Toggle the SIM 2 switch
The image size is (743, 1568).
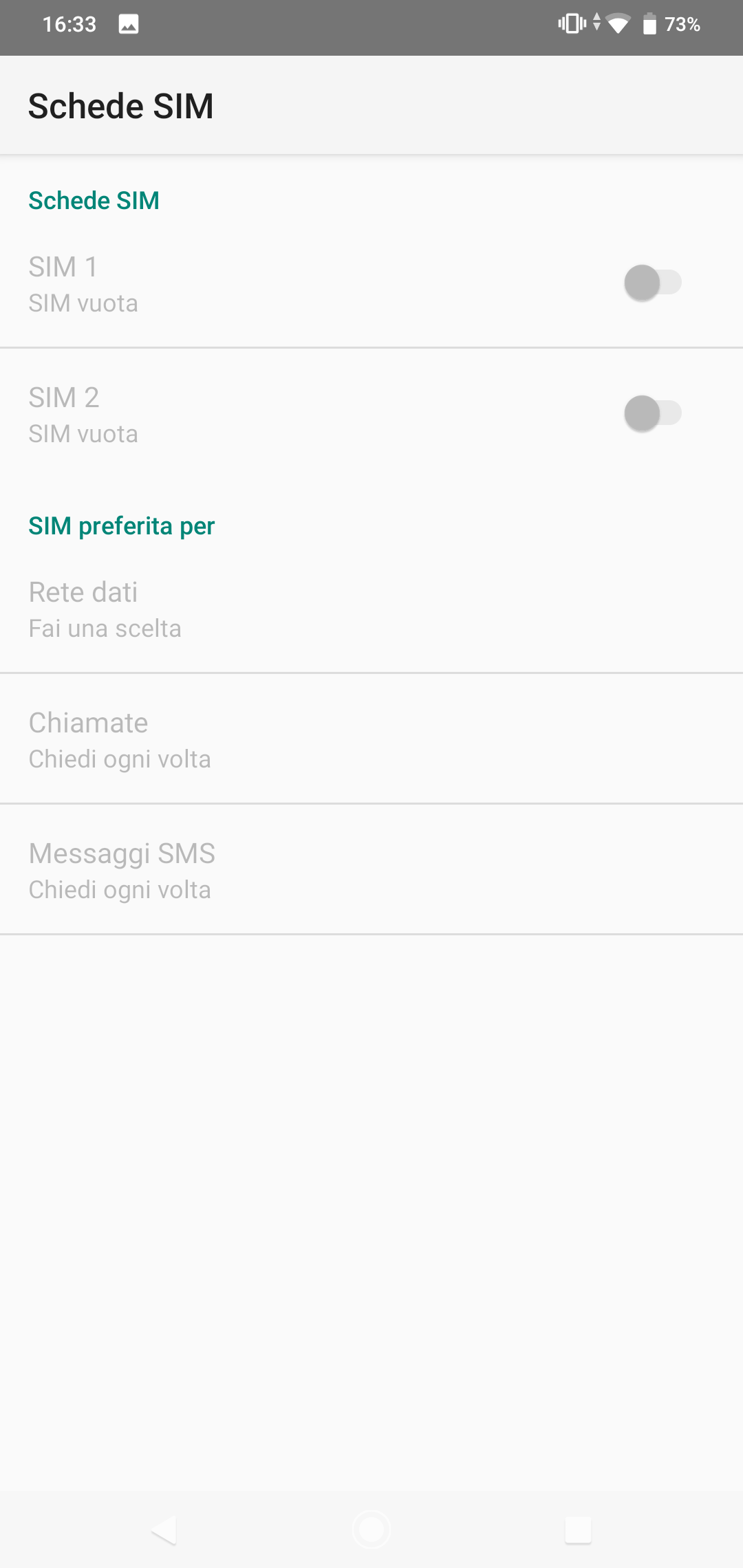pos(652,413)
